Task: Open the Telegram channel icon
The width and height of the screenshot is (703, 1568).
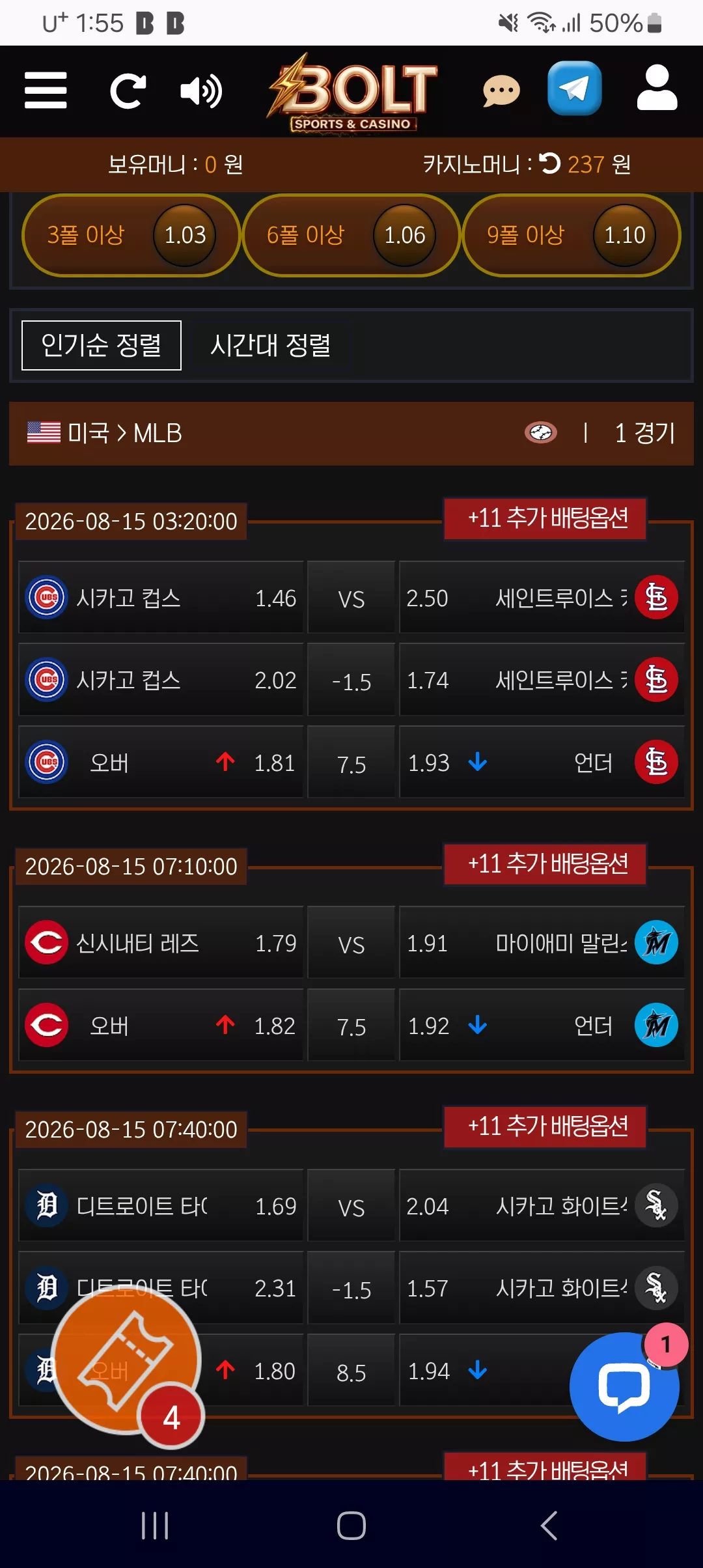Action: [x=574, y=88]
